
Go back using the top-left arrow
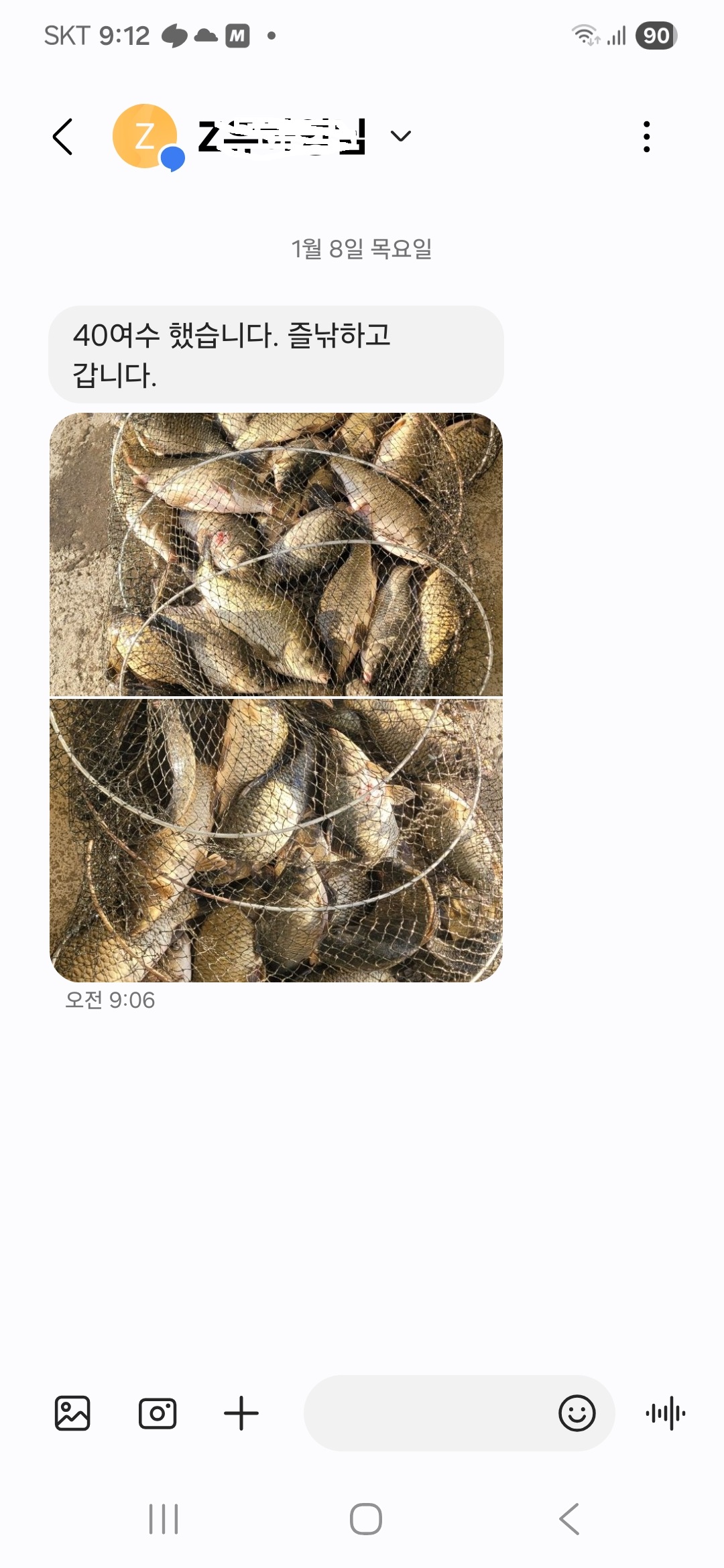point(62,136)
